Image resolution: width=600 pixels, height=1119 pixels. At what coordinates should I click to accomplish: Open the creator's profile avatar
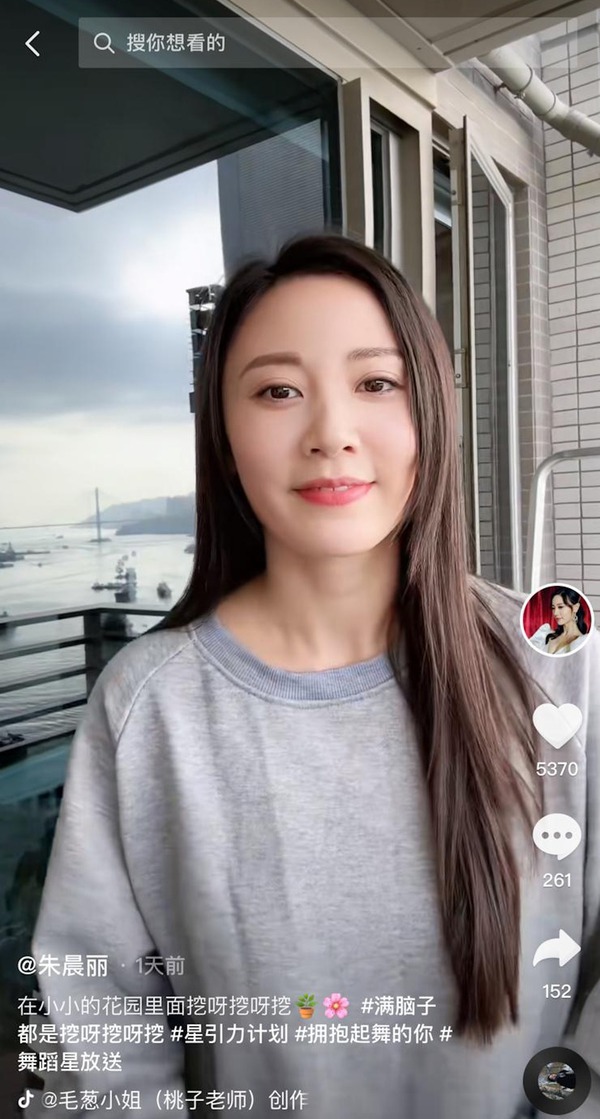[557, 620]
